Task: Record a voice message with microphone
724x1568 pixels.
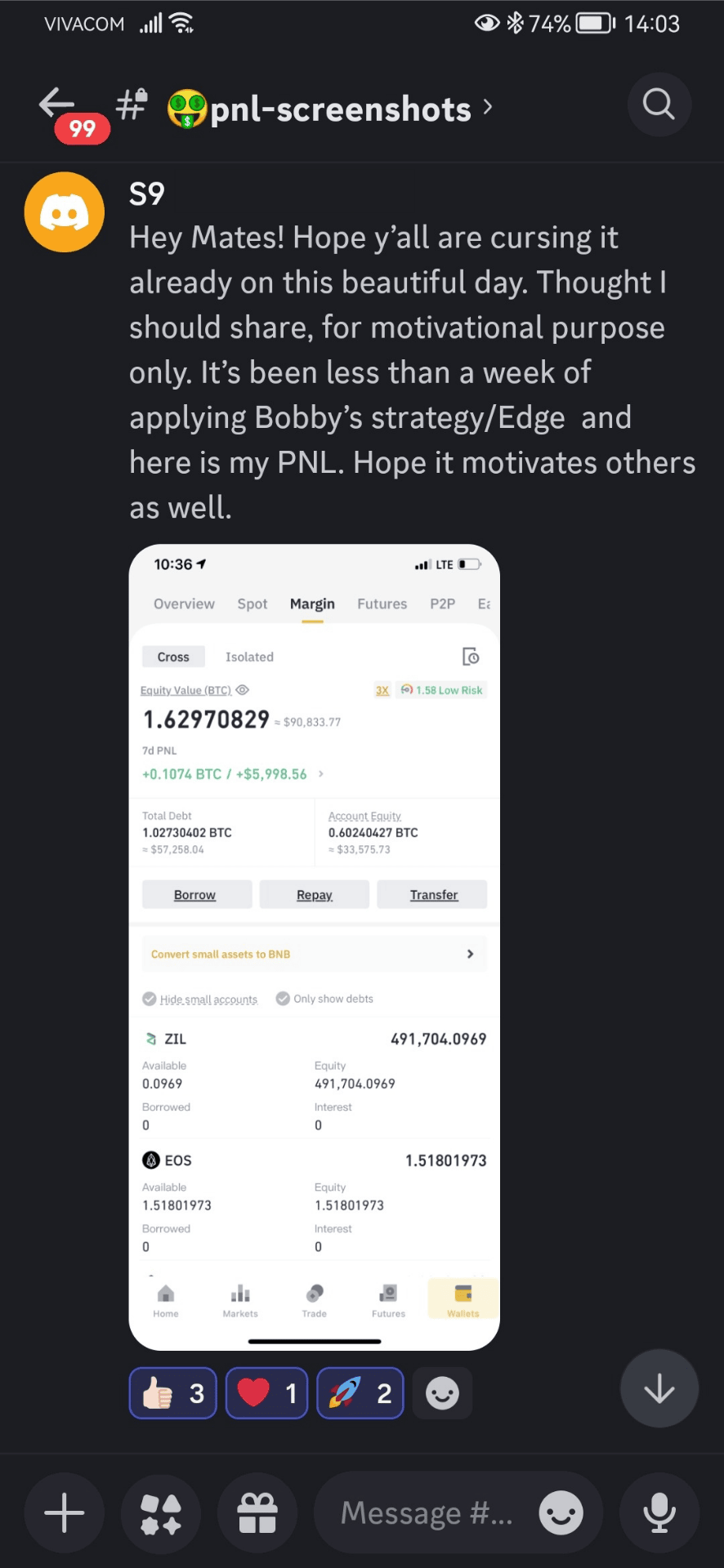Action: click(x=659, y=1513)
